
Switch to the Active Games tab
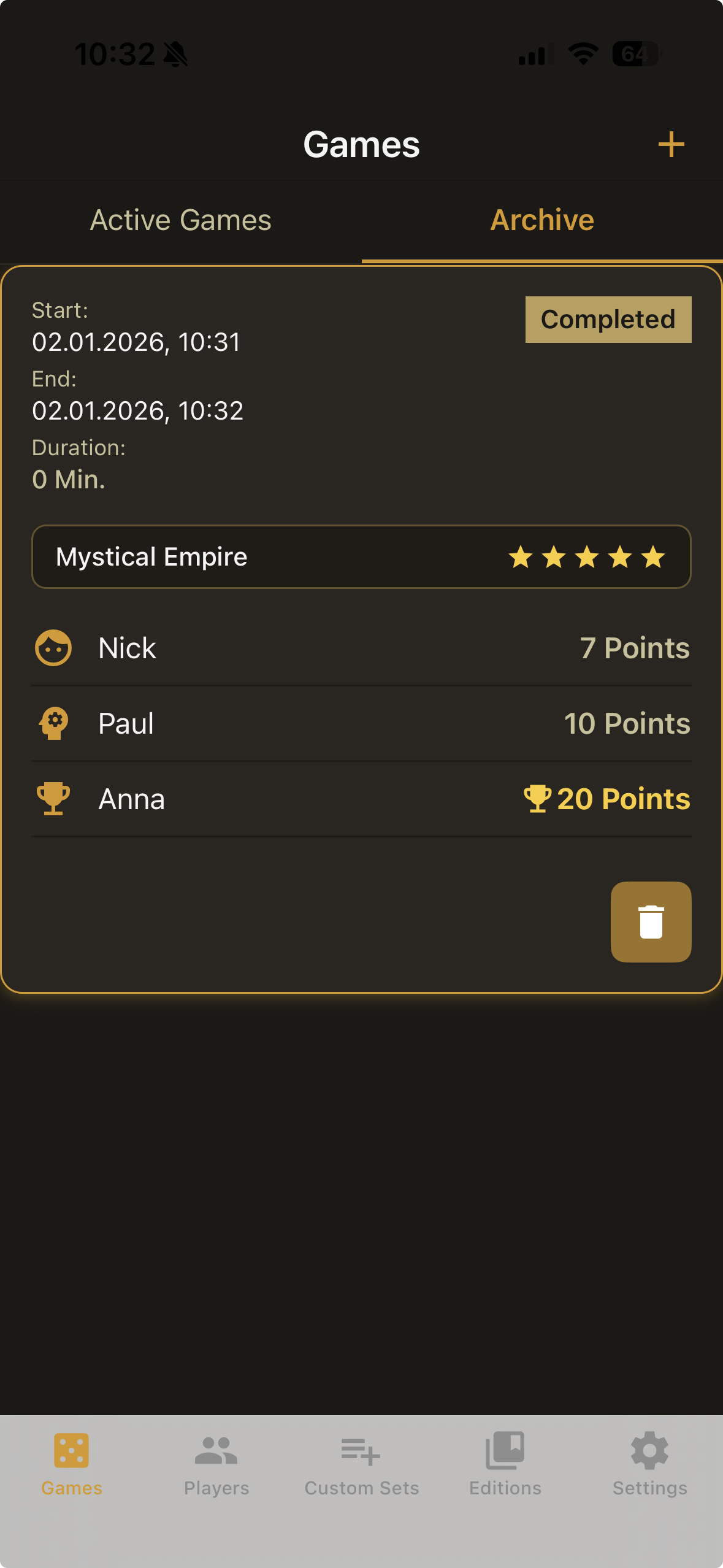click(181, 220)
